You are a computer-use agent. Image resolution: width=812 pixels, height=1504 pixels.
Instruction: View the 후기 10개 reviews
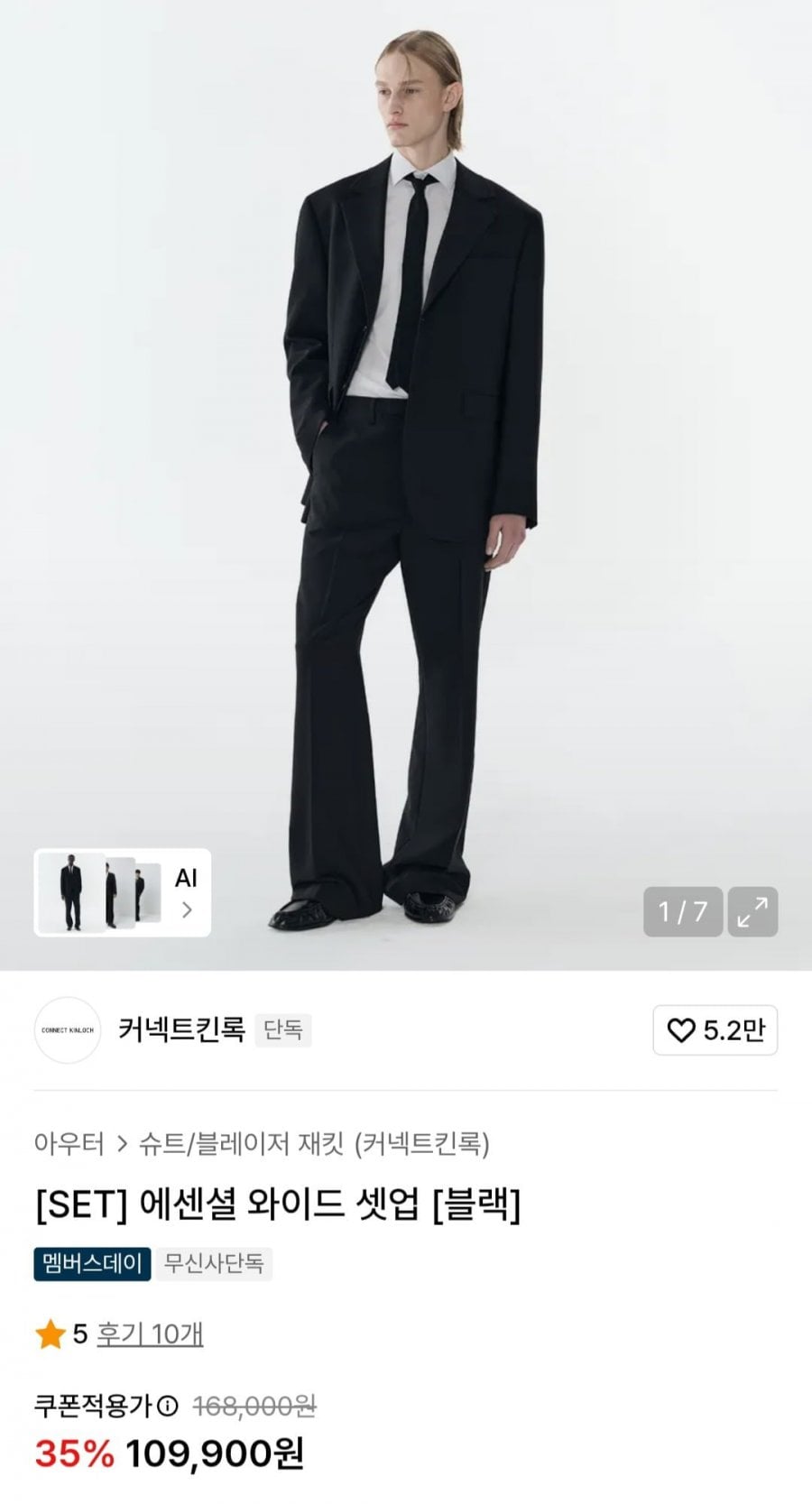[150, 1333]
